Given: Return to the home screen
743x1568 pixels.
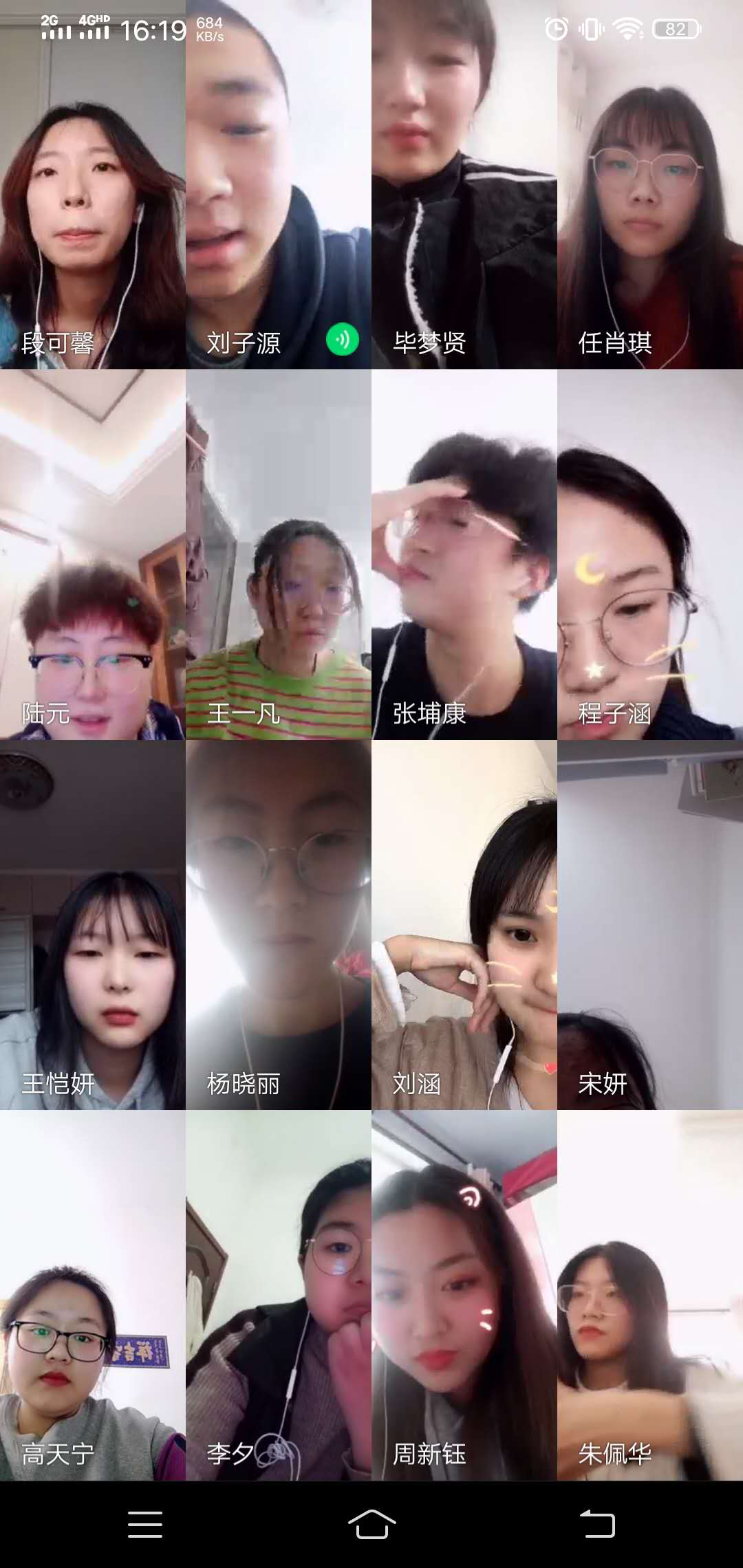Looking at the screenshot, I should click(x=371, y=1524).
